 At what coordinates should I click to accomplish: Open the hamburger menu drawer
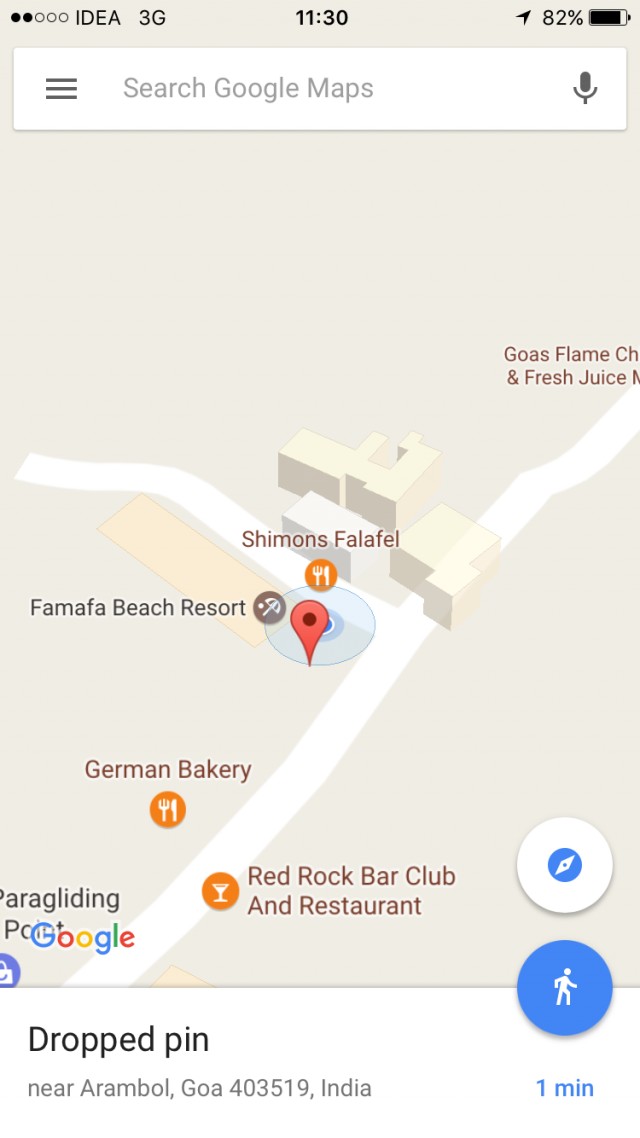(x=61, y=89)
